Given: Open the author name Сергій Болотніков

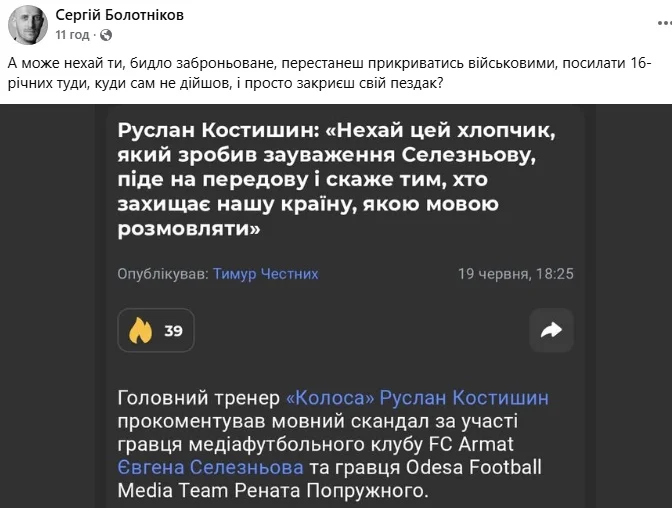Looking at the screenshot, I should pyautogui.click(x=118, y=16).
